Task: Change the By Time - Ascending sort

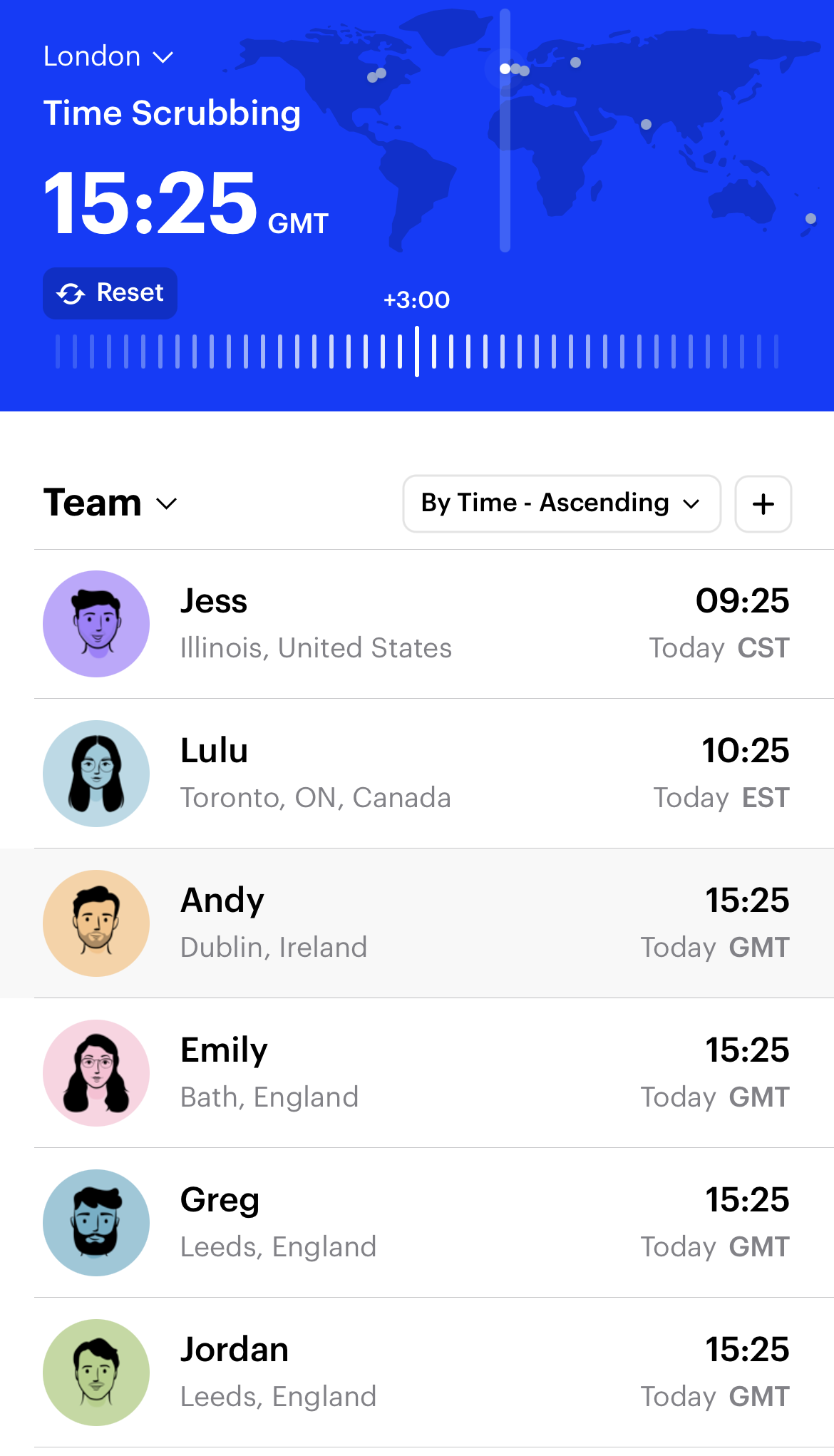Action: (561, 503)
